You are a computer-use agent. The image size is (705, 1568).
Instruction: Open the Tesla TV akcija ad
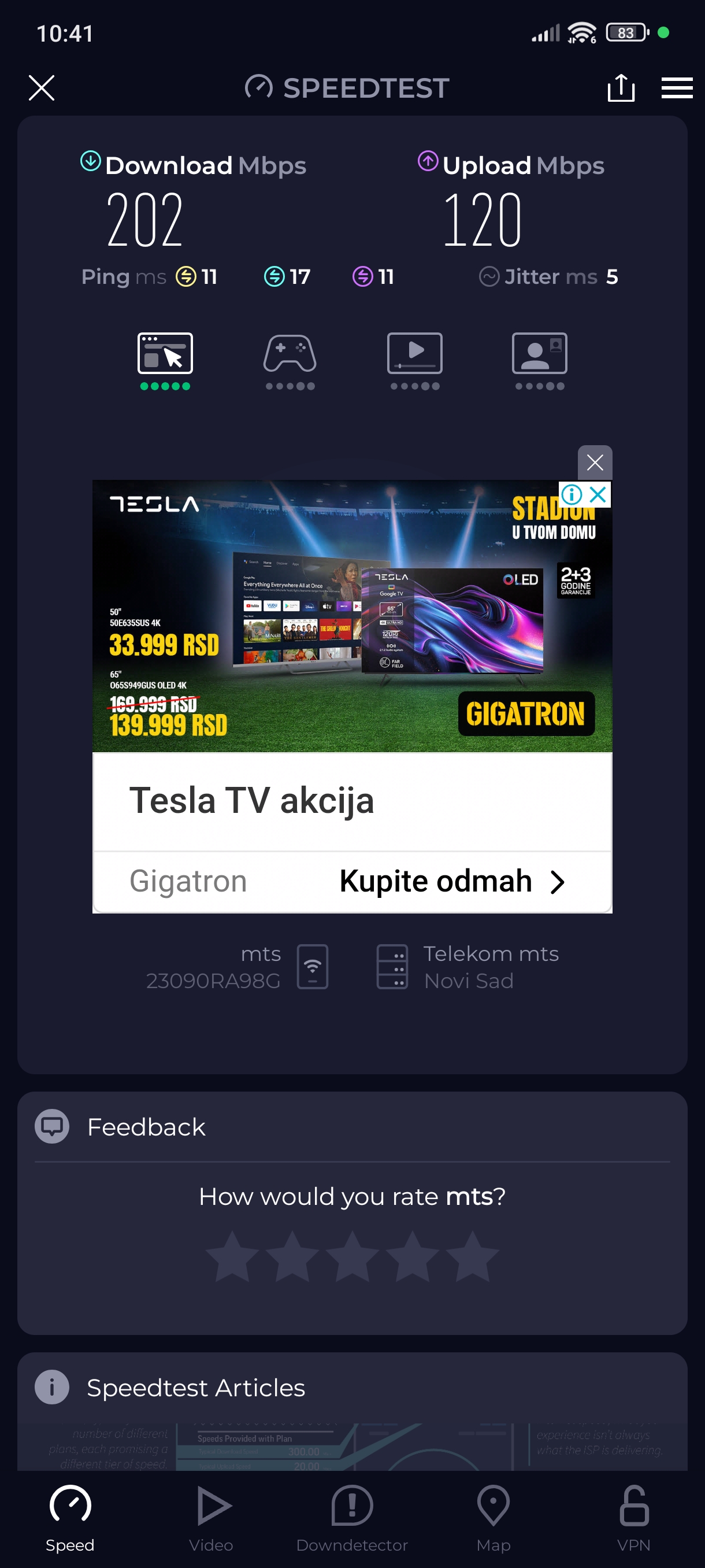click(x=252, y=800)
